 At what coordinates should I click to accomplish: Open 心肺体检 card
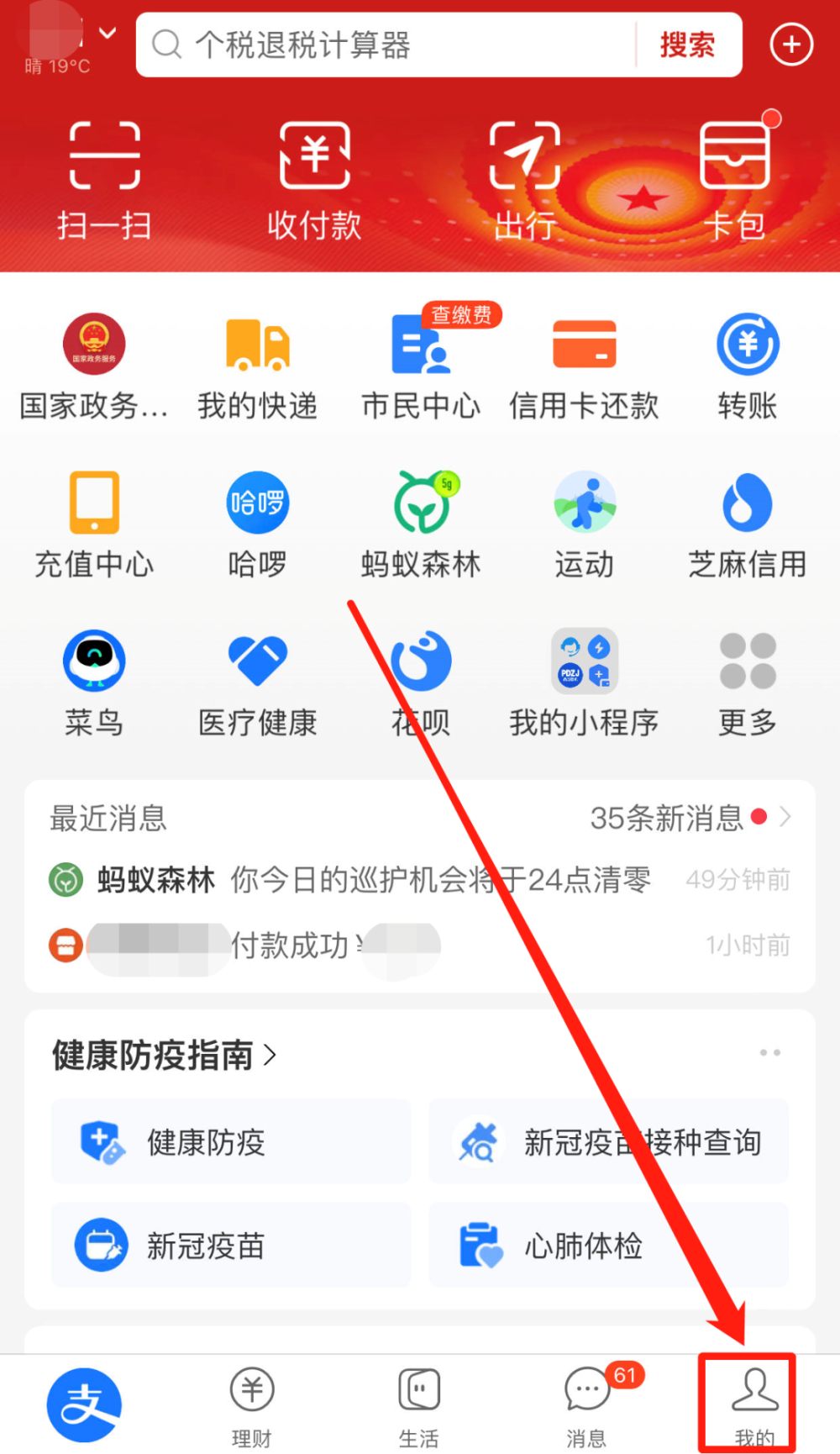pos(609,1245)
